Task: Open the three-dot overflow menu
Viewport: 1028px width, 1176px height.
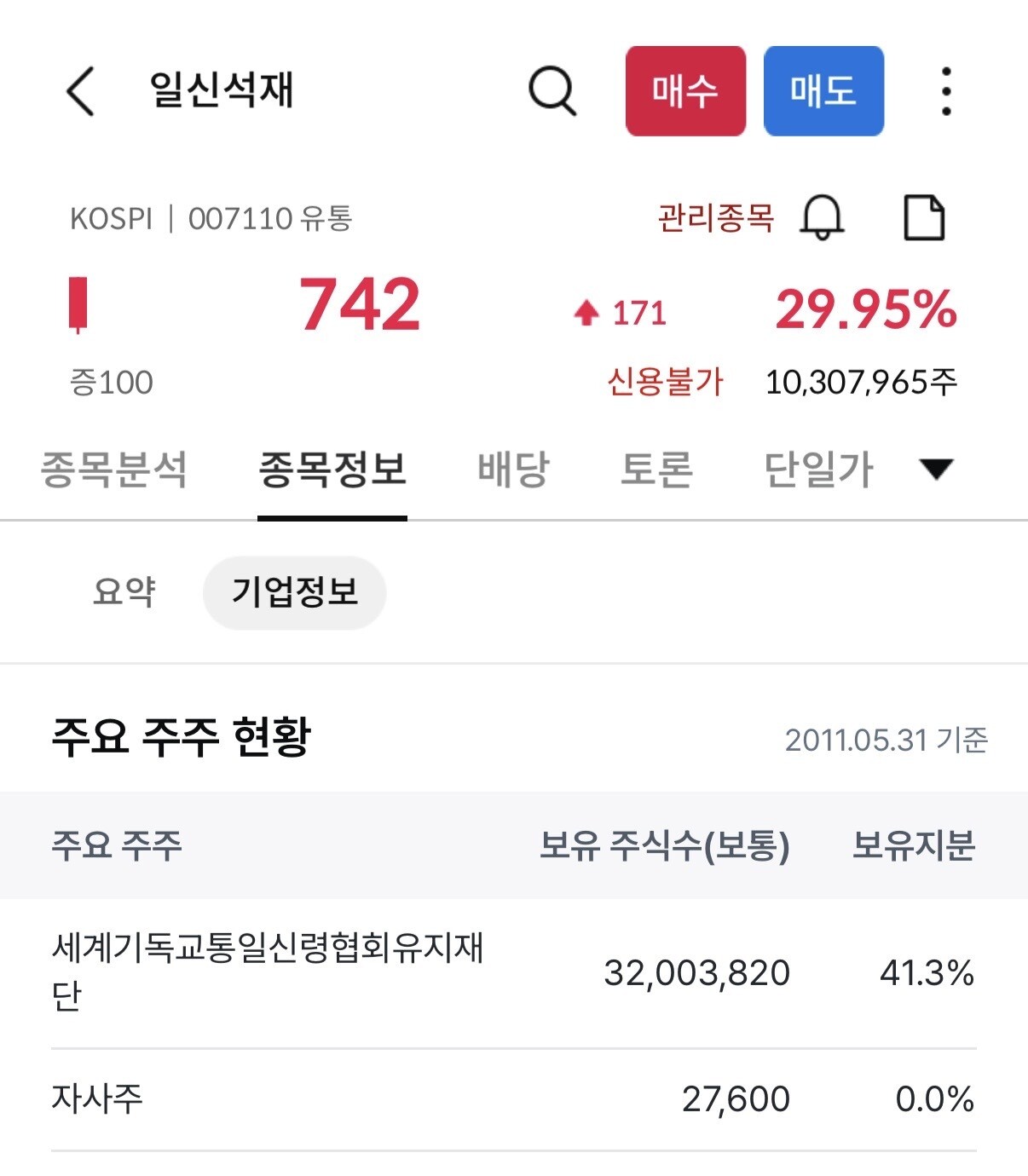Action: point(946,91)
